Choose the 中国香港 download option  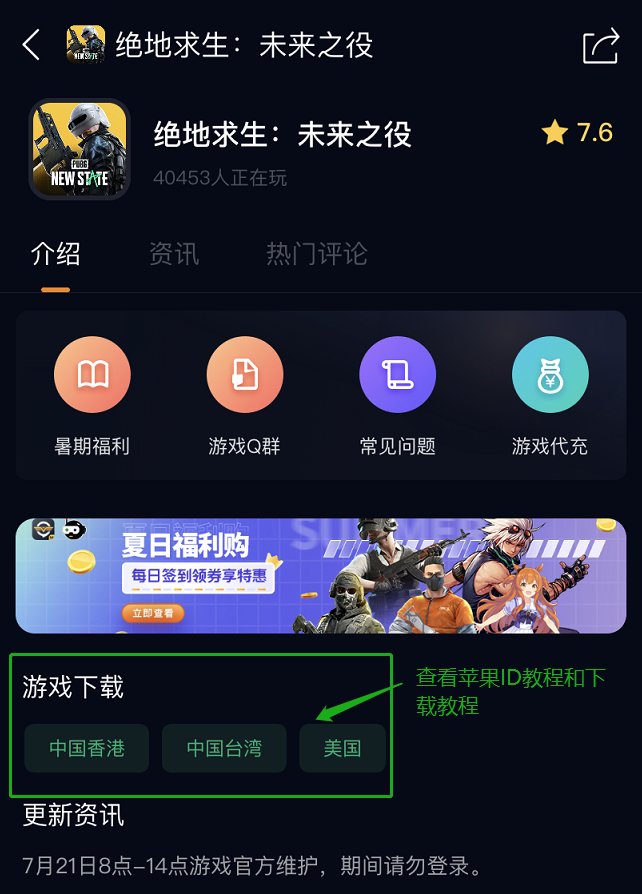[x=87, y=748]
